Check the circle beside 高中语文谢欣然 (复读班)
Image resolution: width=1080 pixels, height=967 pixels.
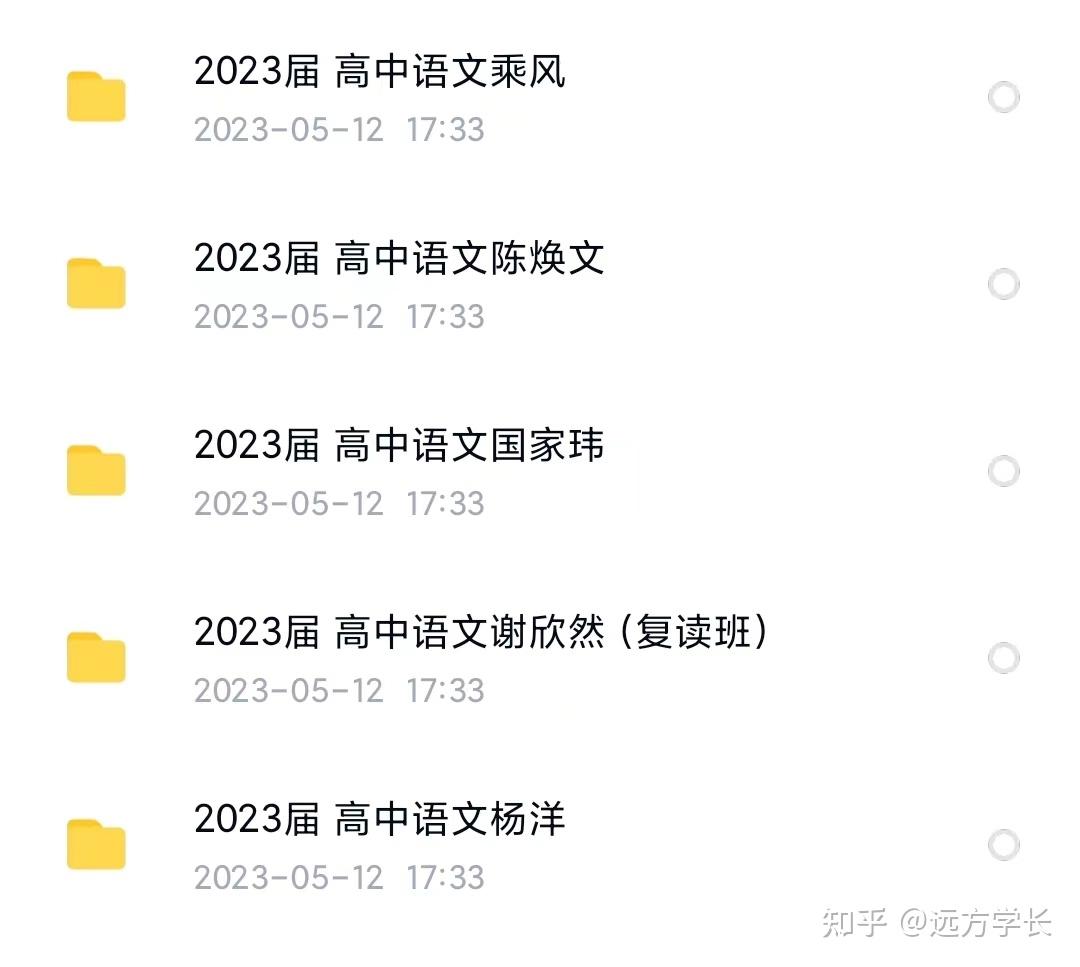pyautogui.click(x=1003, y=658)
